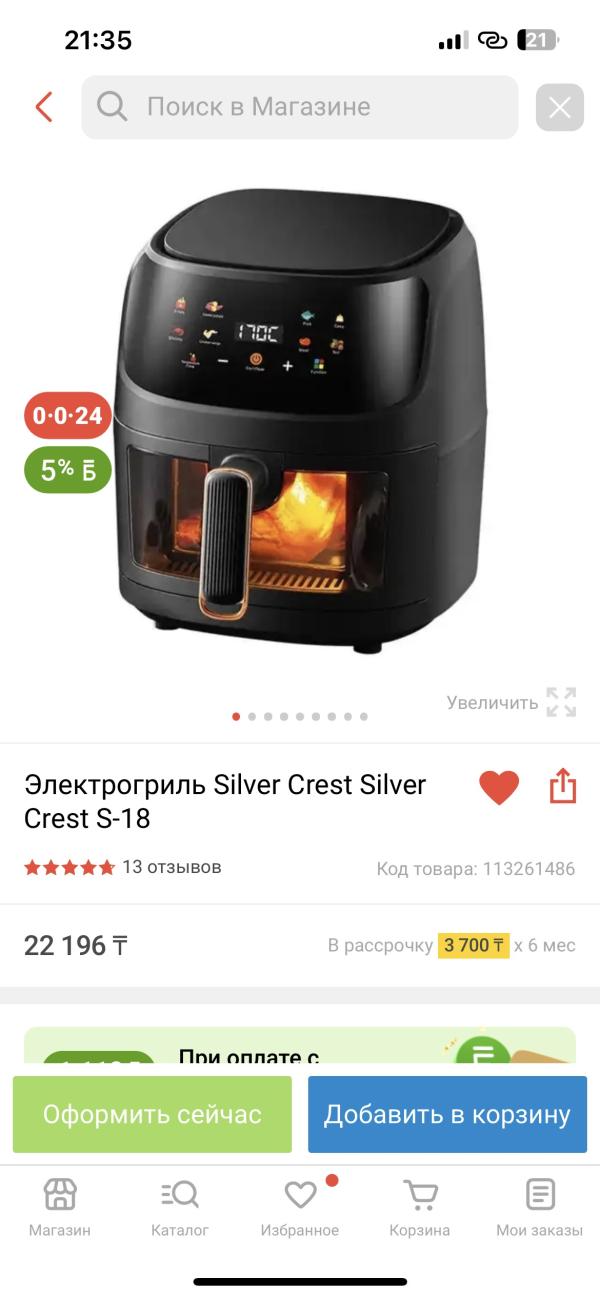This screenshot has height=1297, width=600.
Task: Close the page with the X button
Action: [560, 107]
